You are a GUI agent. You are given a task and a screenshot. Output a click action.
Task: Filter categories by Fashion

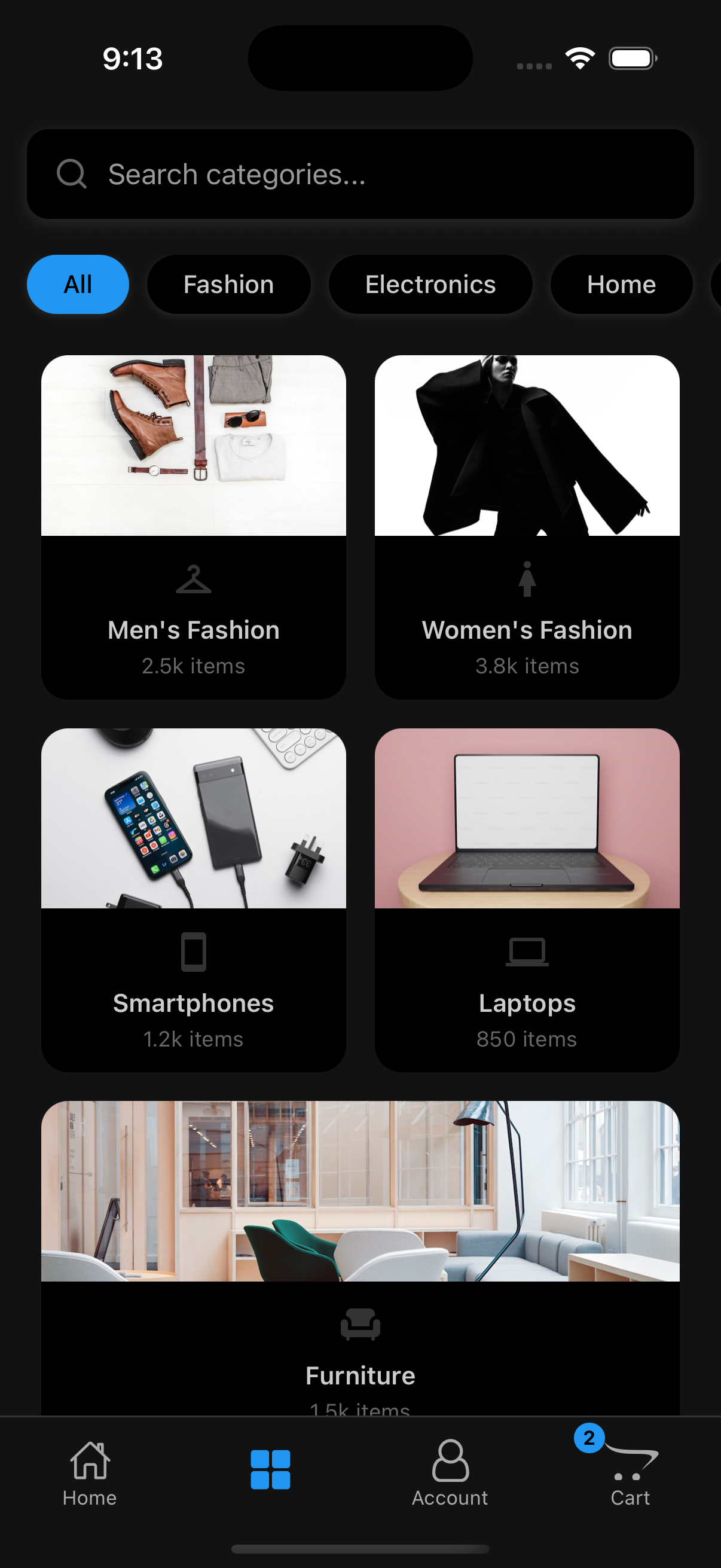(x=228, y=284)
